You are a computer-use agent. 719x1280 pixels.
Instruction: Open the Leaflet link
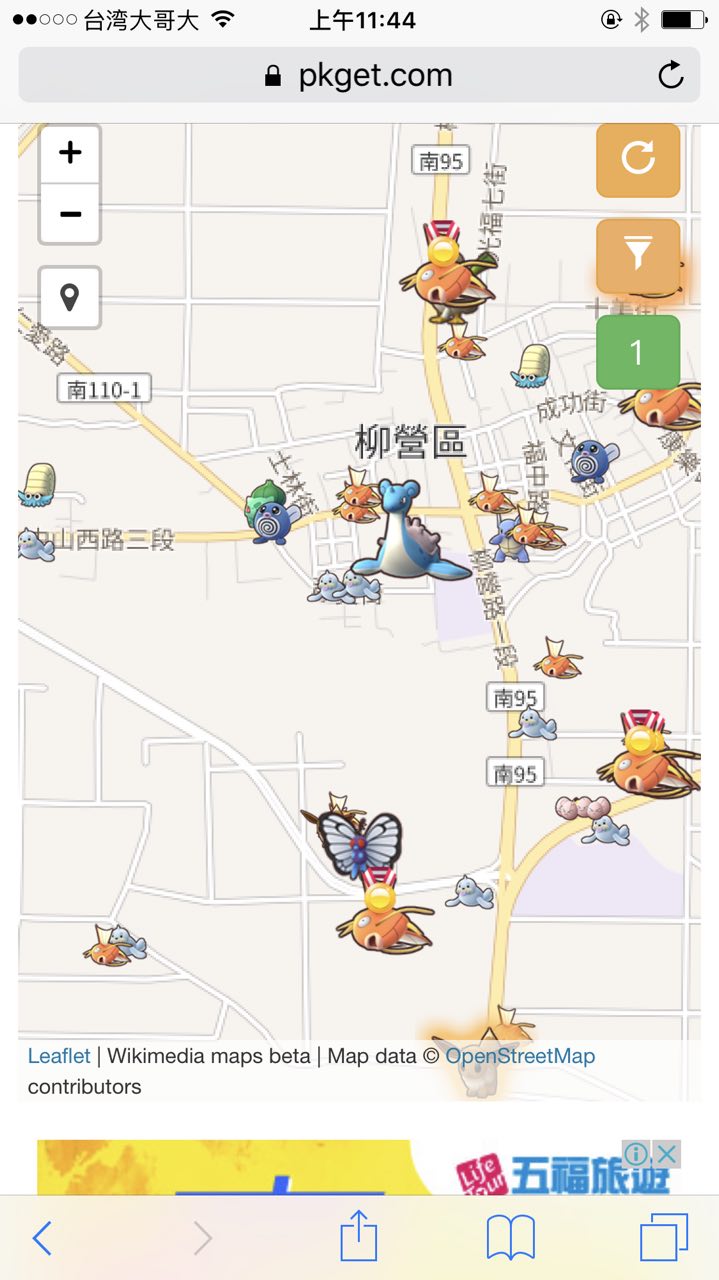pos(59,1056)
